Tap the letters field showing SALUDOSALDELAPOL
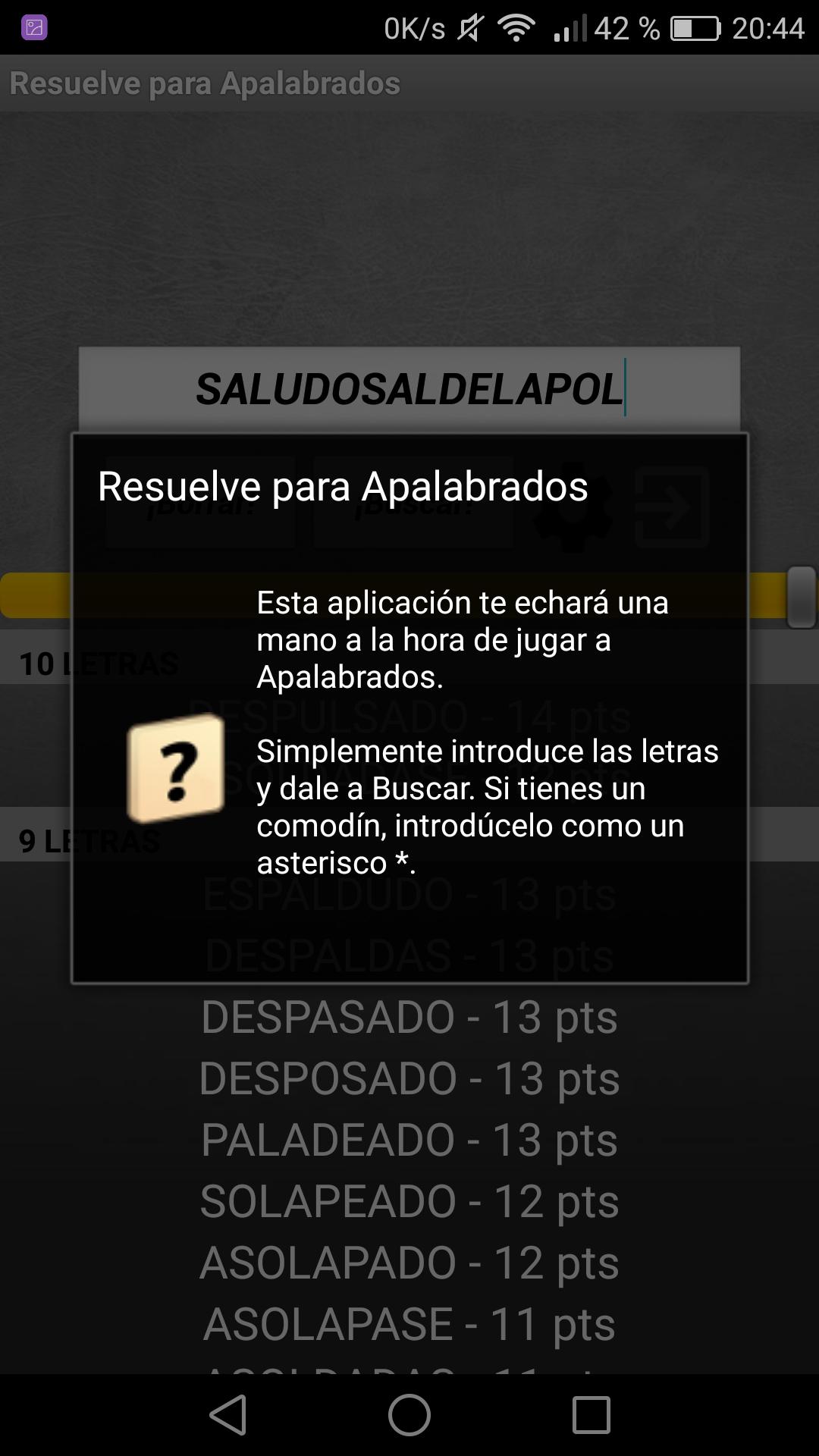 pyautogui.click(x=409, y=390)
